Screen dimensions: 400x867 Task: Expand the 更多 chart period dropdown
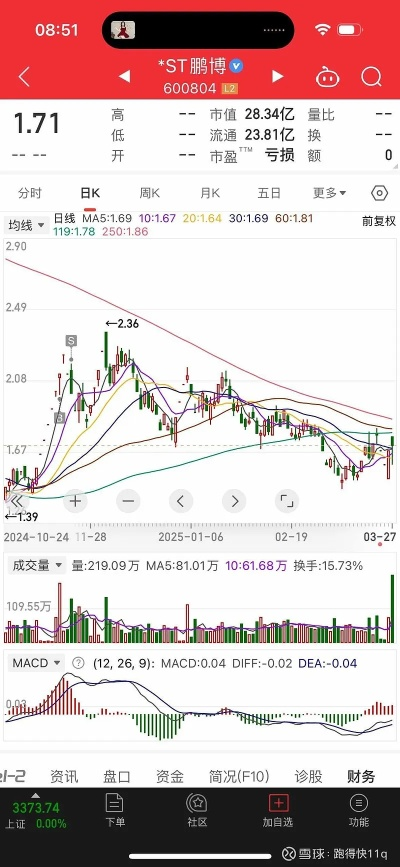pos(329,193)
